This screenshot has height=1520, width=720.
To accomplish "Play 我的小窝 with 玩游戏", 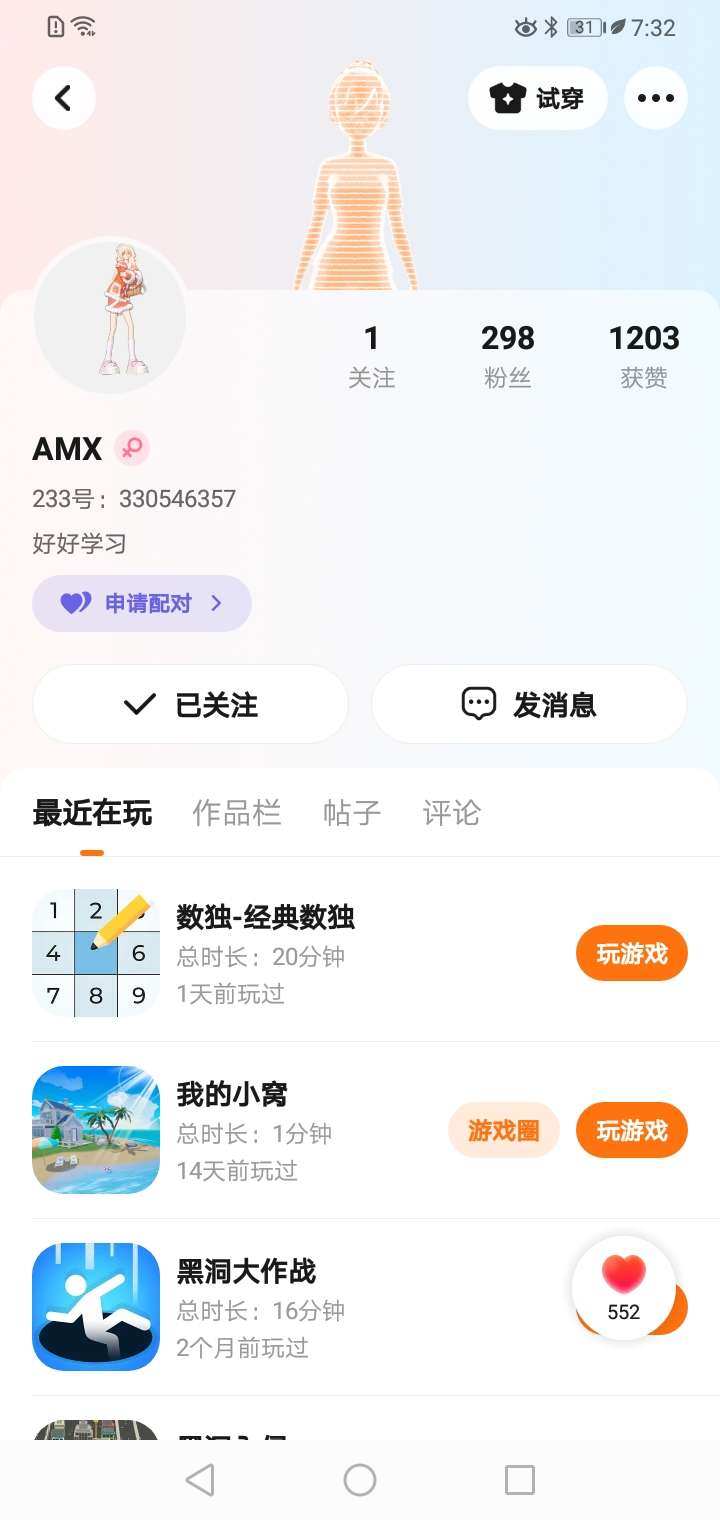I will [x=631, y=1130].
